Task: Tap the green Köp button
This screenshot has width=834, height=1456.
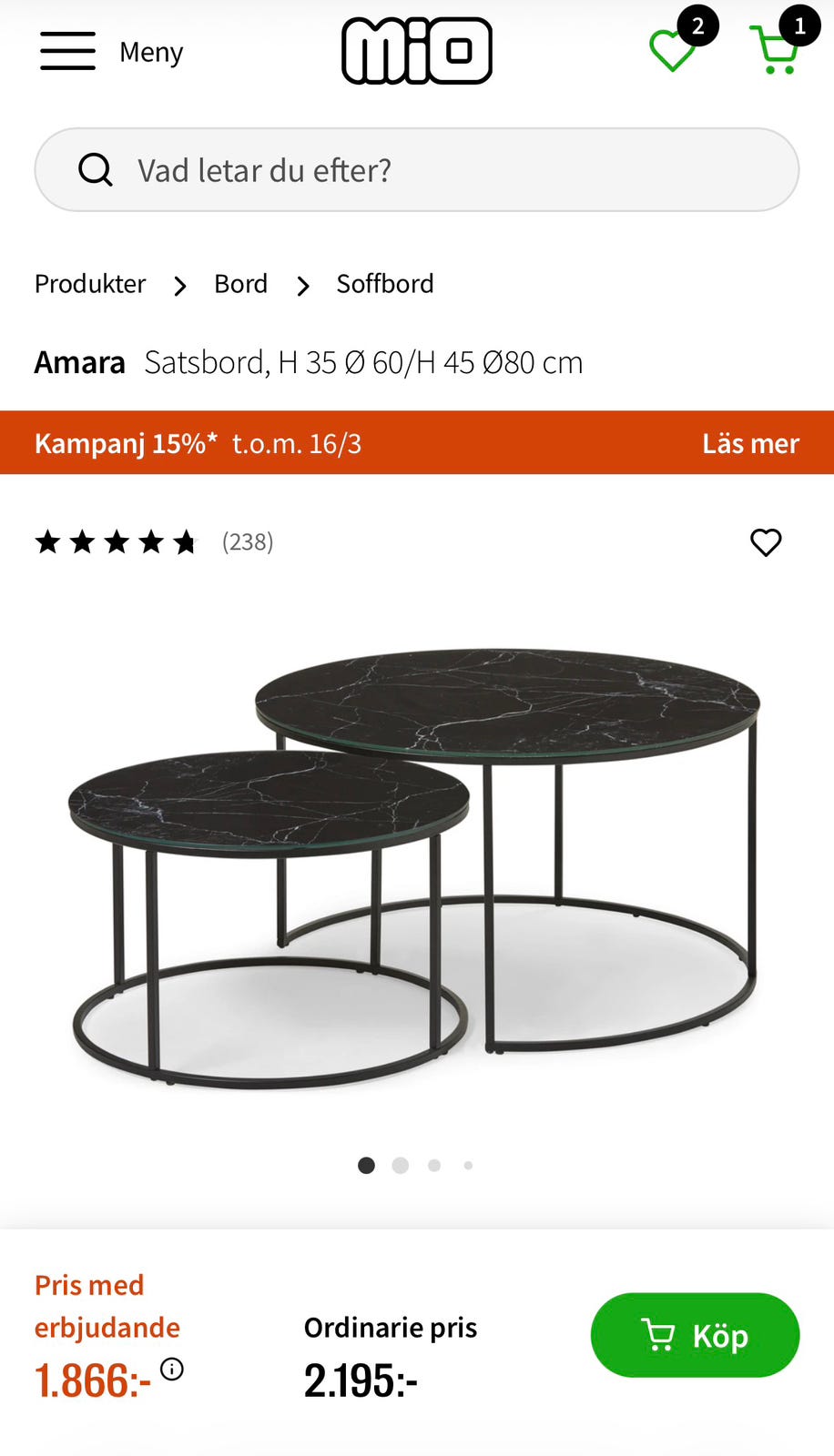Action: pyautogui.click(x=696, y=1335)
